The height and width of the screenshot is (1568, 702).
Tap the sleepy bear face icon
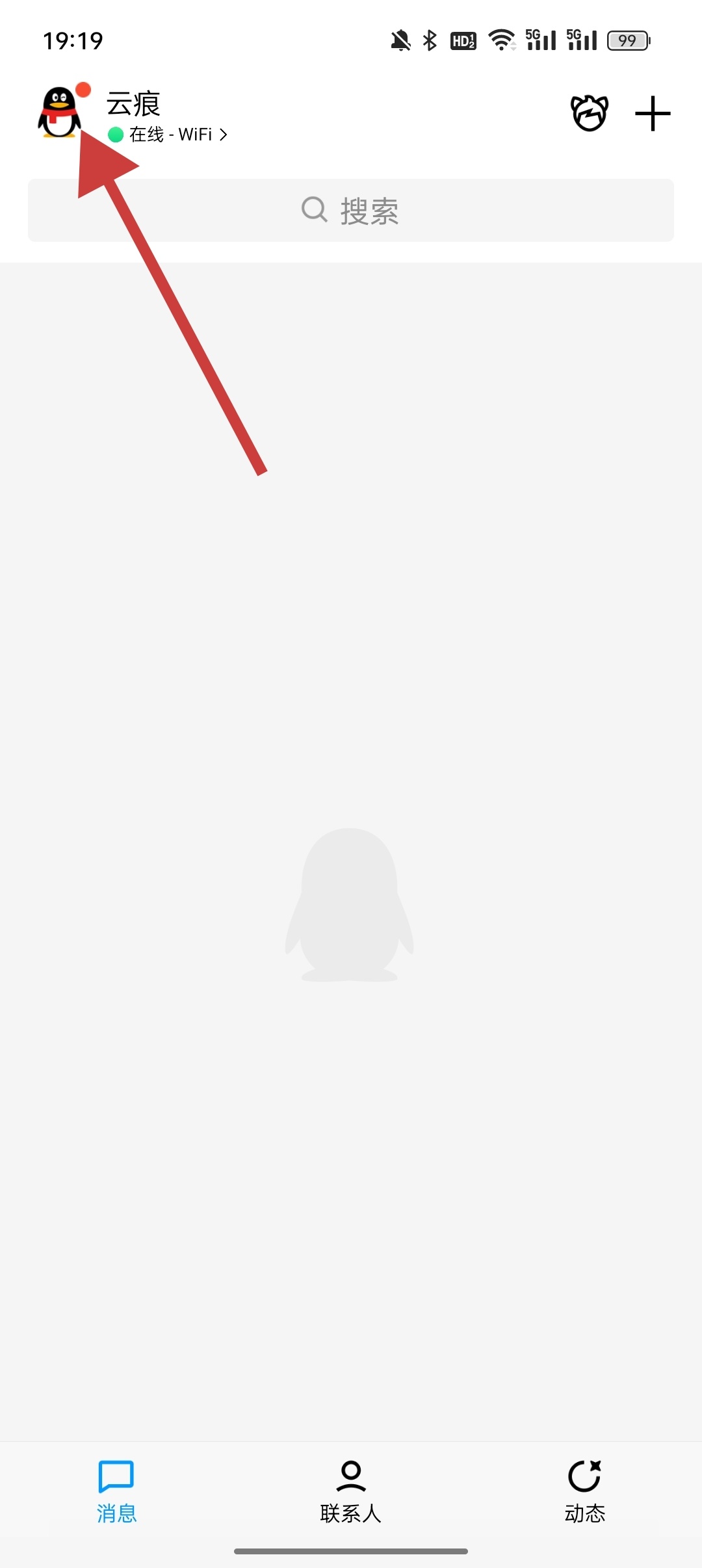point(590,114)
